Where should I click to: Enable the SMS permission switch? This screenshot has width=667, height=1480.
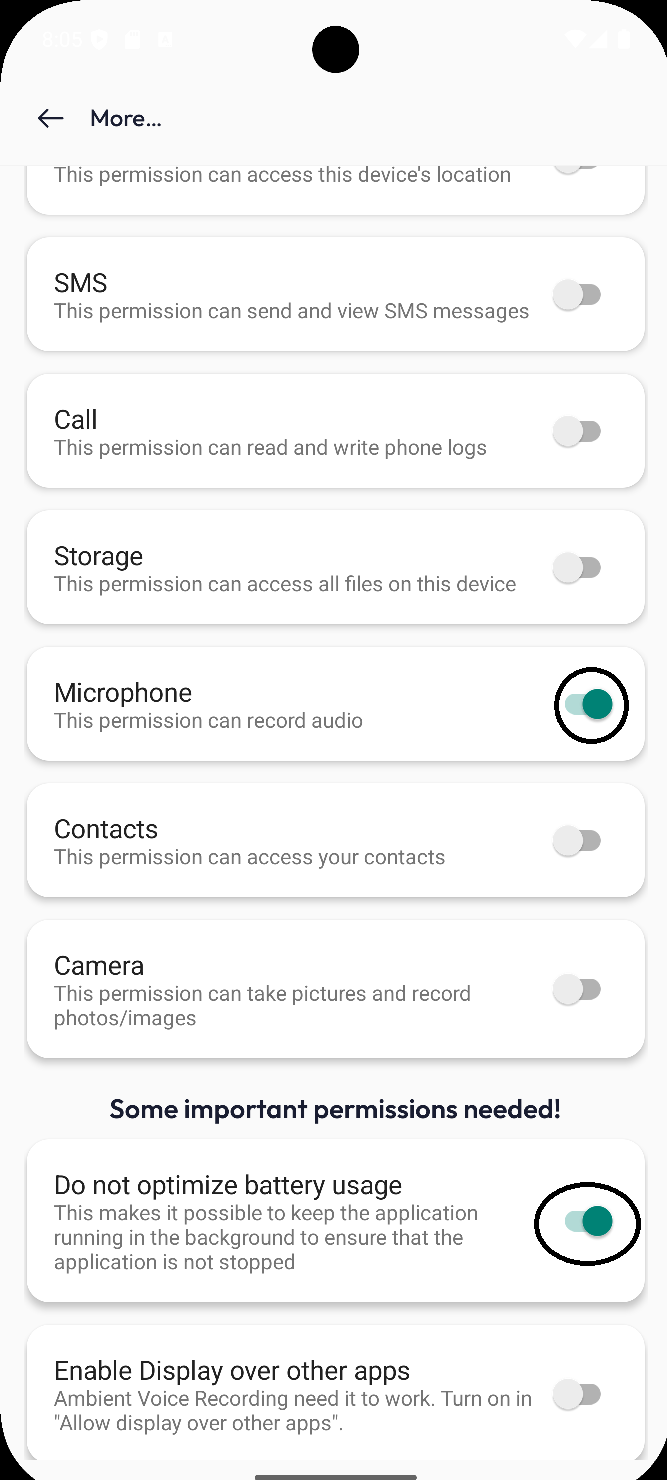tap(578, 295)
